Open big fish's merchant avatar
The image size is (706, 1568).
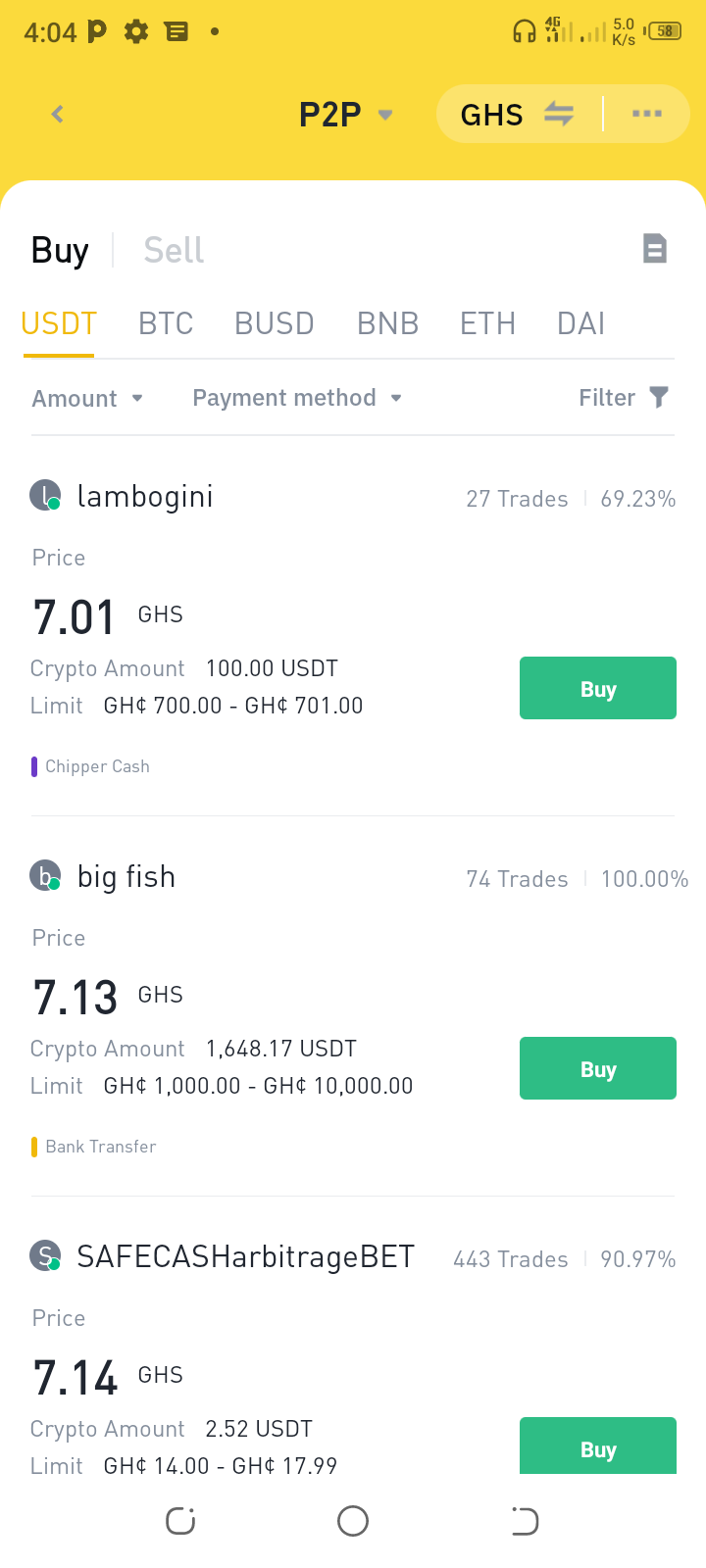tap(43, 876)
